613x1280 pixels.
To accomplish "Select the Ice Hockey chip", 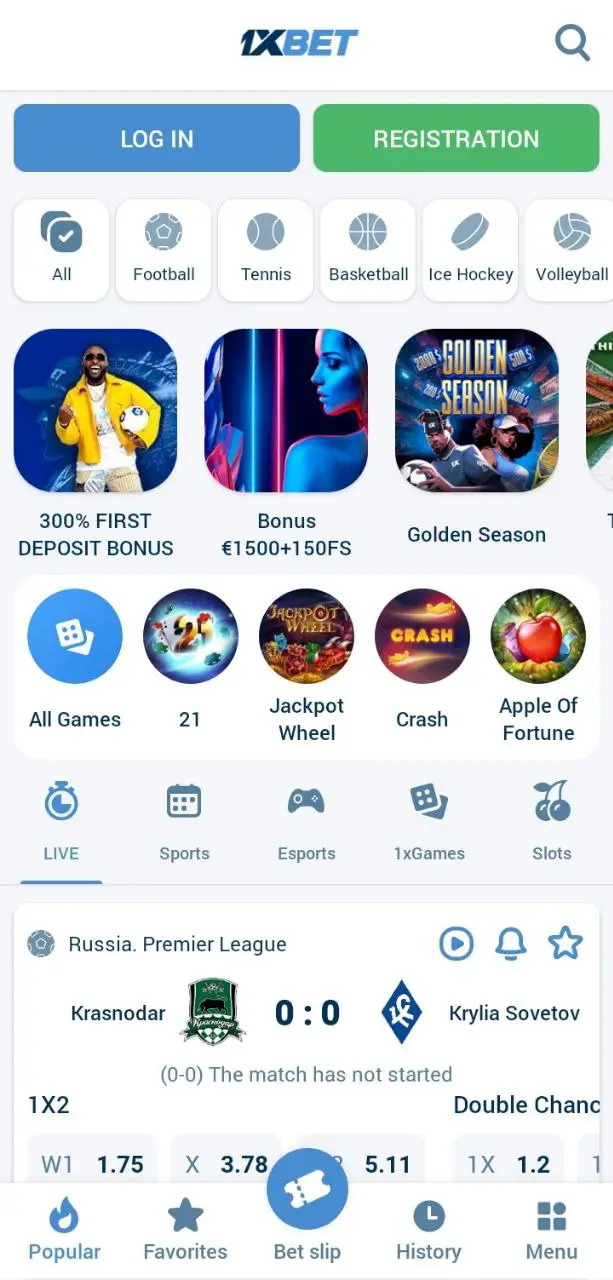I will pyautogui.click(x=470, y=250).
